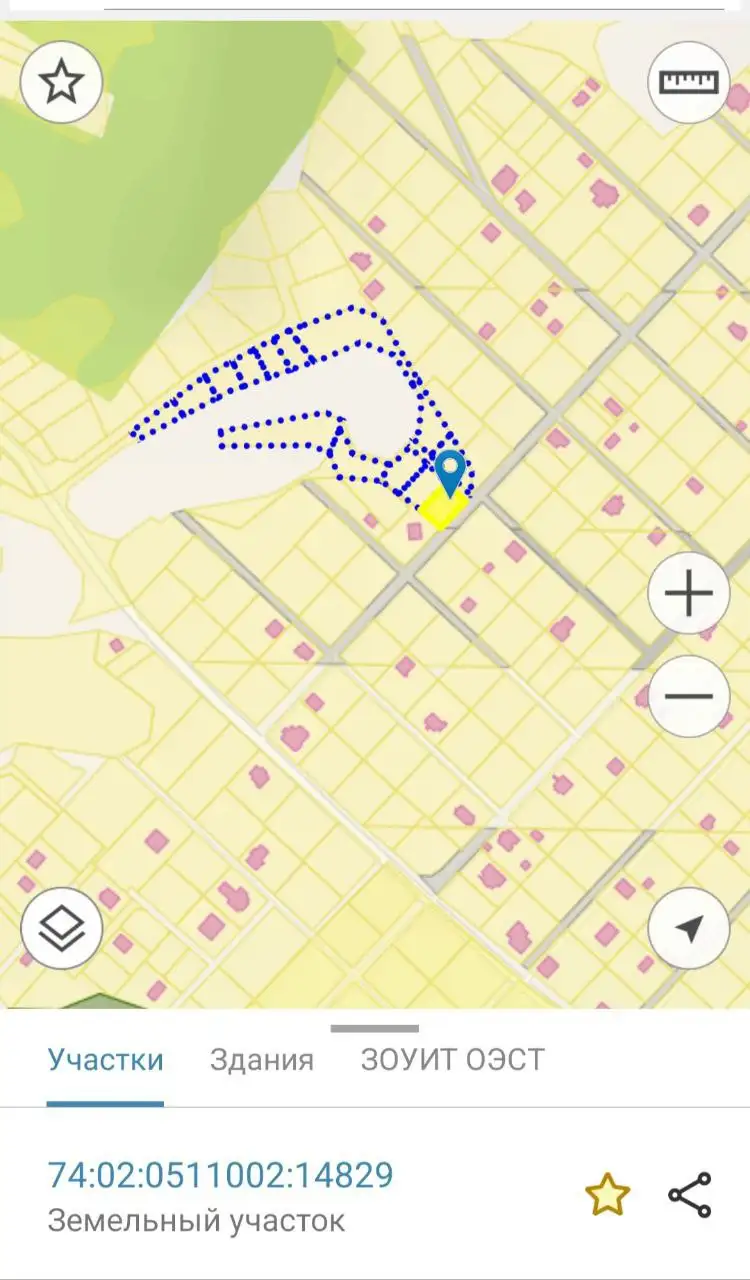The image size is (750, 1280).
Task: Add plot 74:02:0511002:14829 to favorites
Action: 607,1195
